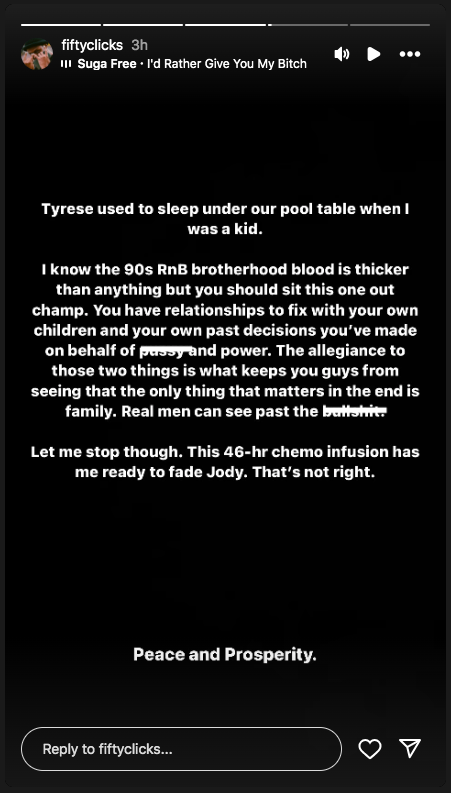Share story via paper plane icon

410,748
